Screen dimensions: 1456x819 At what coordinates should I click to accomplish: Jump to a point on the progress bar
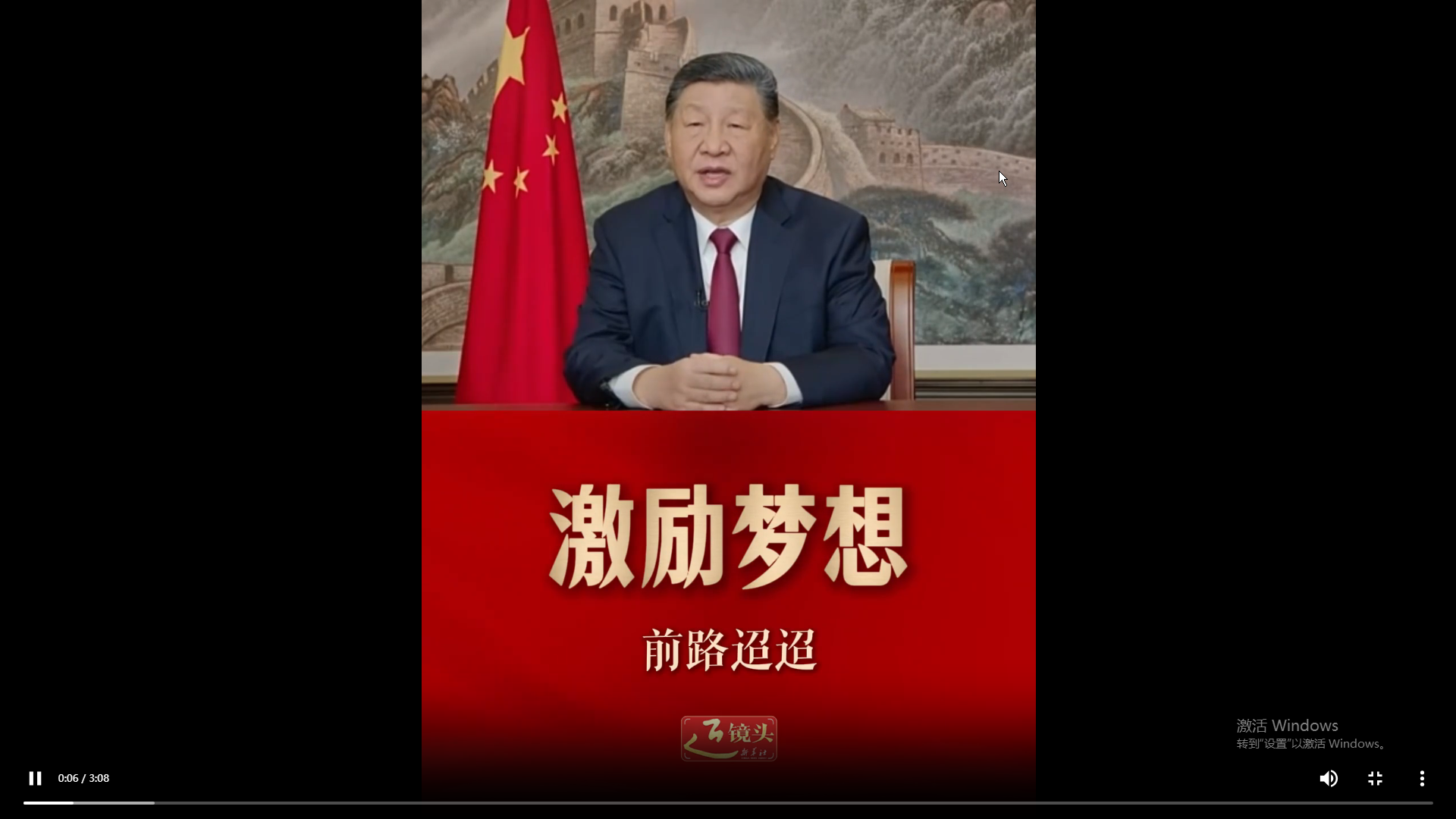click(x=728, y=802)
